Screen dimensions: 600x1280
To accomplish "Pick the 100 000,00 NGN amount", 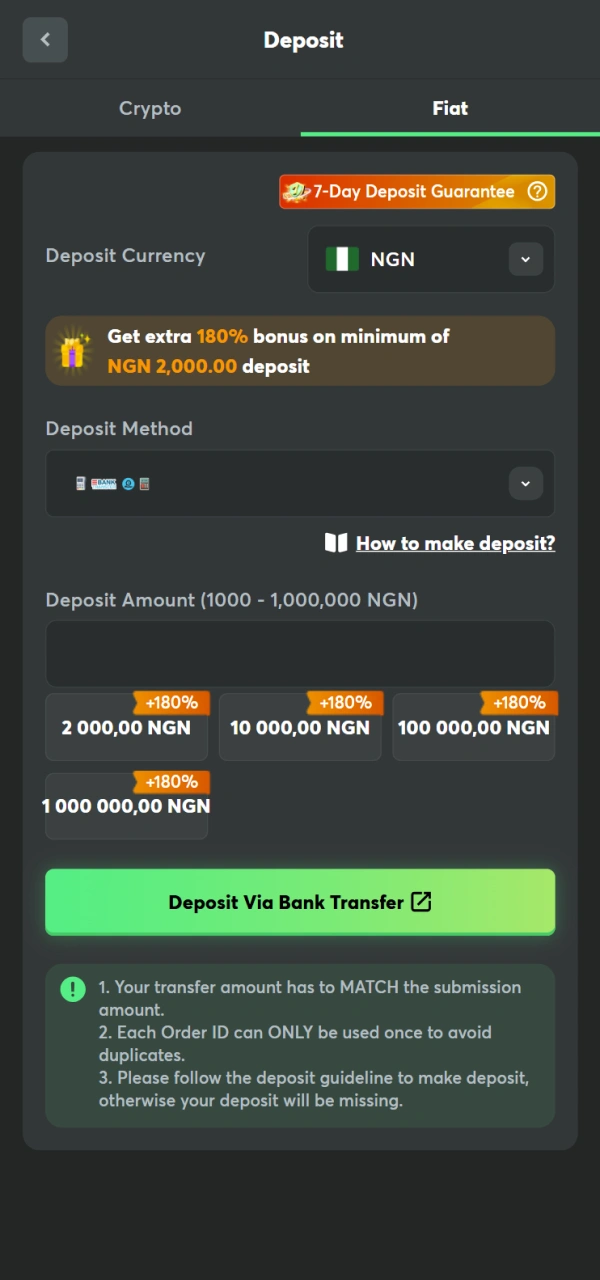I will click(x=474, y=728).
